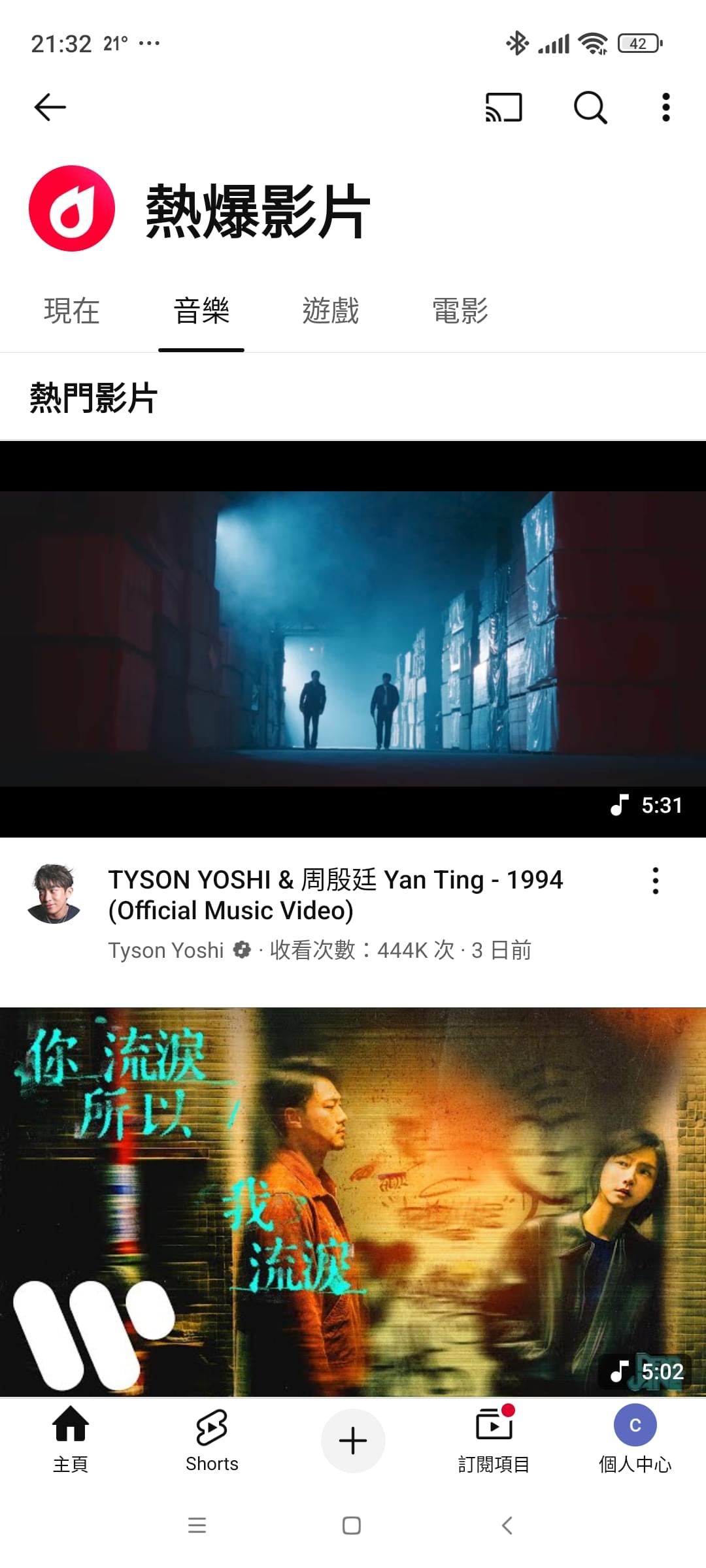Switch to the 遊戲 tab
The height and width of the screenshot is (1568, 706).
pos(331,312)
